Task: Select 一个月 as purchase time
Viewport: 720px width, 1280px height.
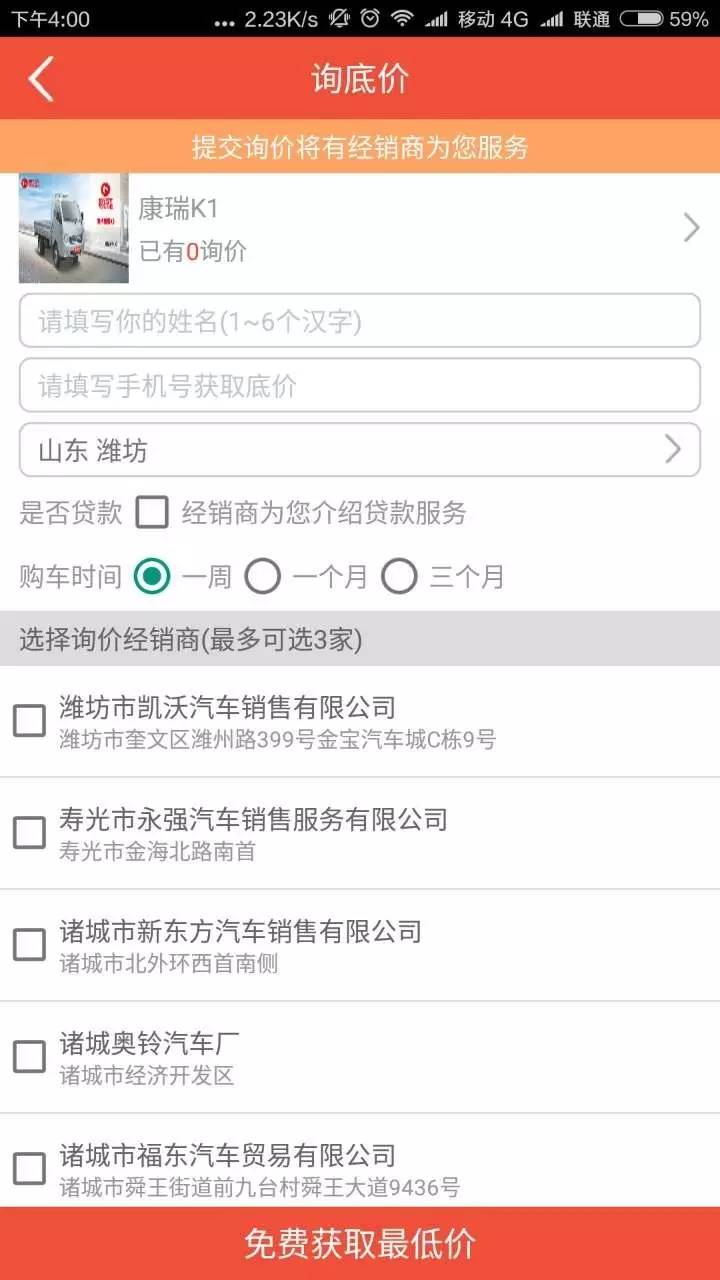Action: [x=263, y=576]
